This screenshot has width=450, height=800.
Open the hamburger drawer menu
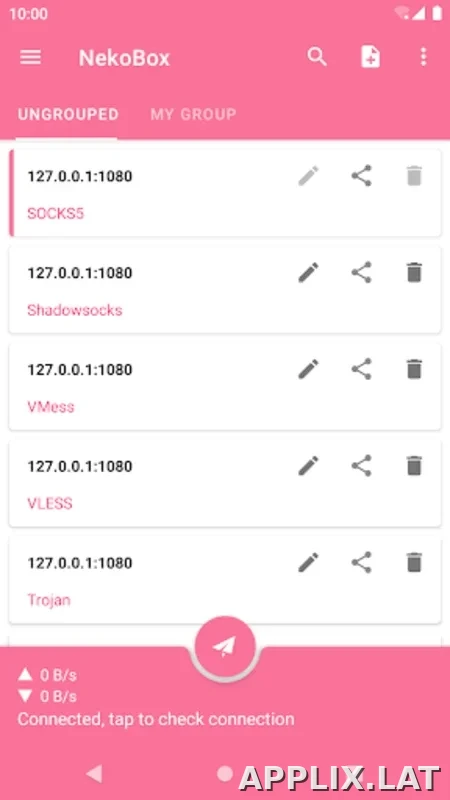31,57
